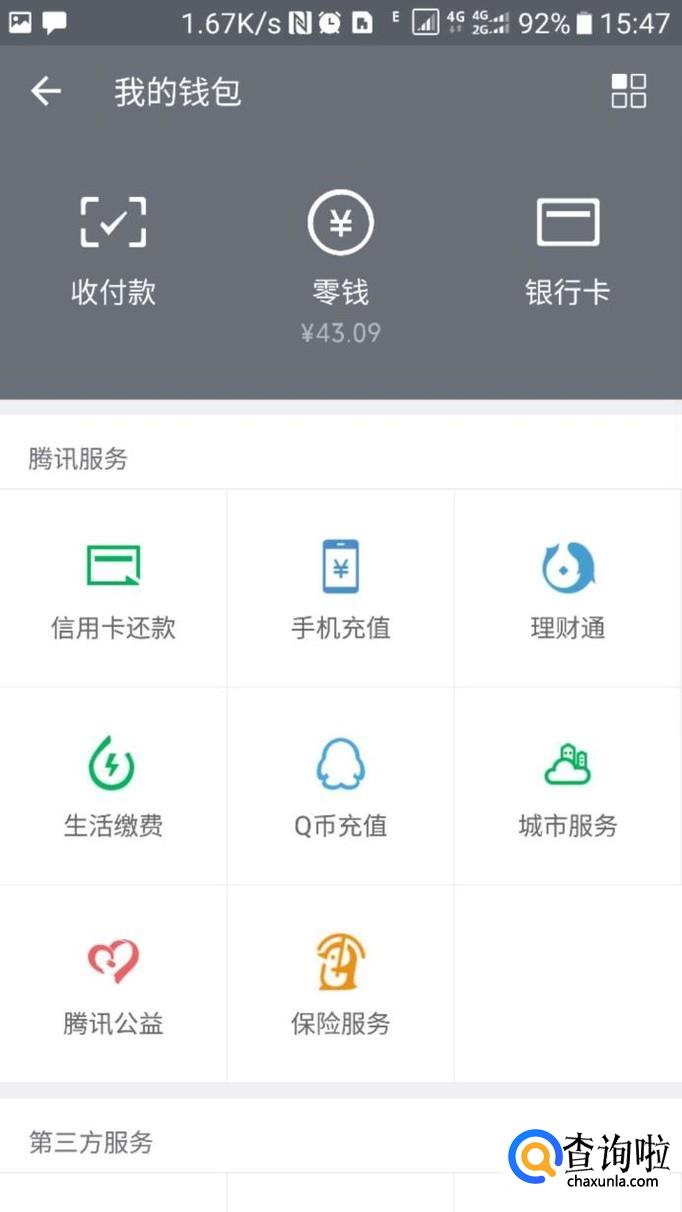Open 生活缴费 utility payments
This screenshot has width=682, height=1212.
(x=113, y=787)
